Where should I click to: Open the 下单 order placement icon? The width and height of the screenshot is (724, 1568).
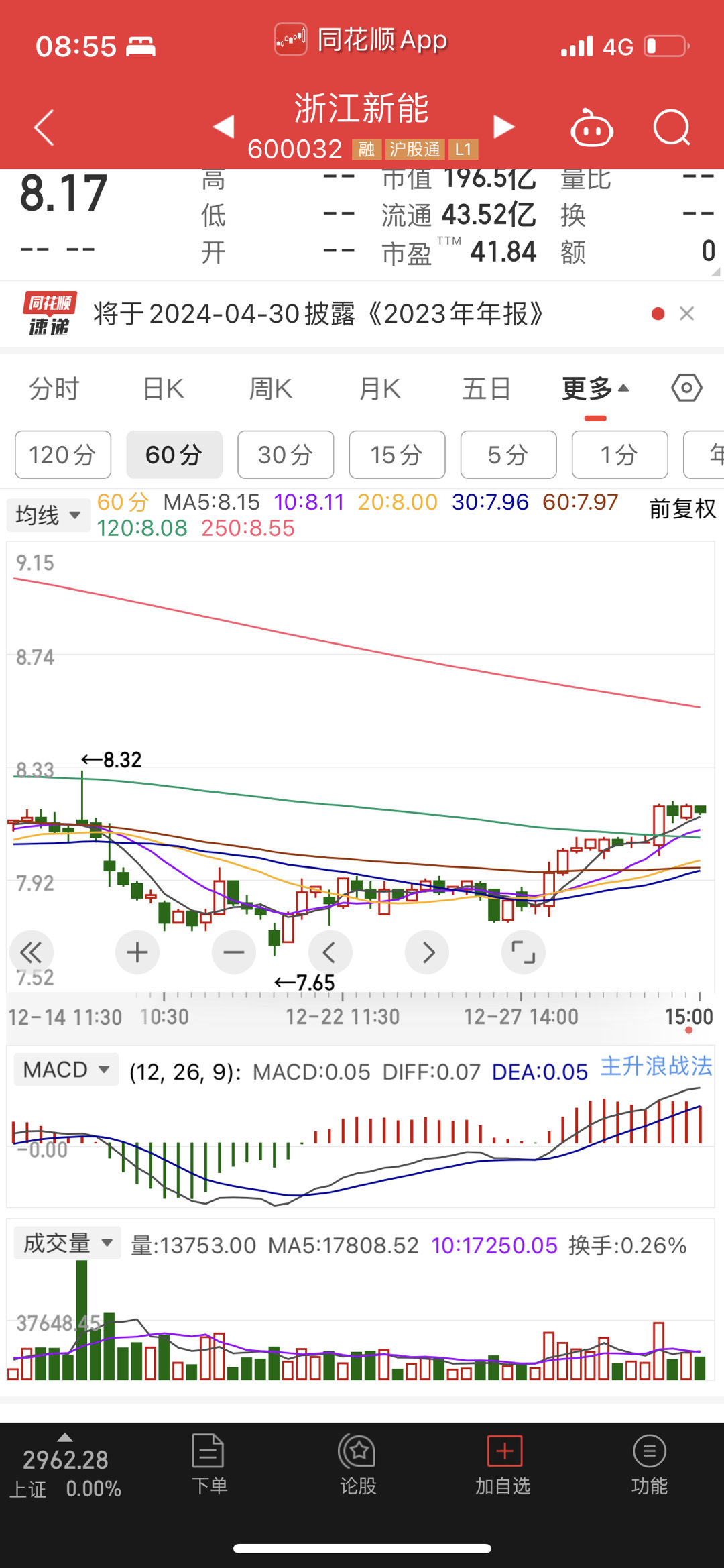208,1455
